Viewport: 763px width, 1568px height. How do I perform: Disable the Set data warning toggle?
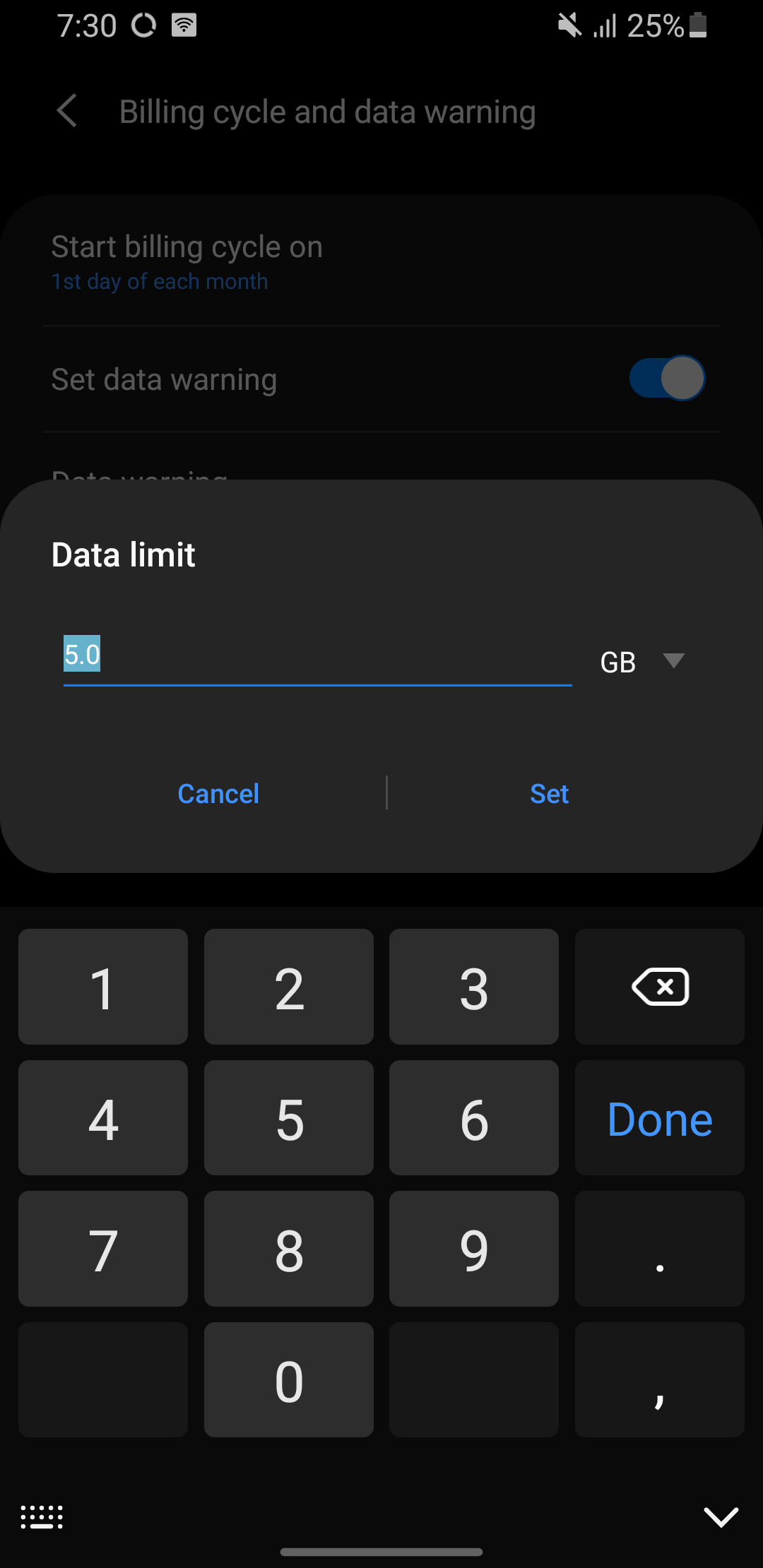coord(666,378)
